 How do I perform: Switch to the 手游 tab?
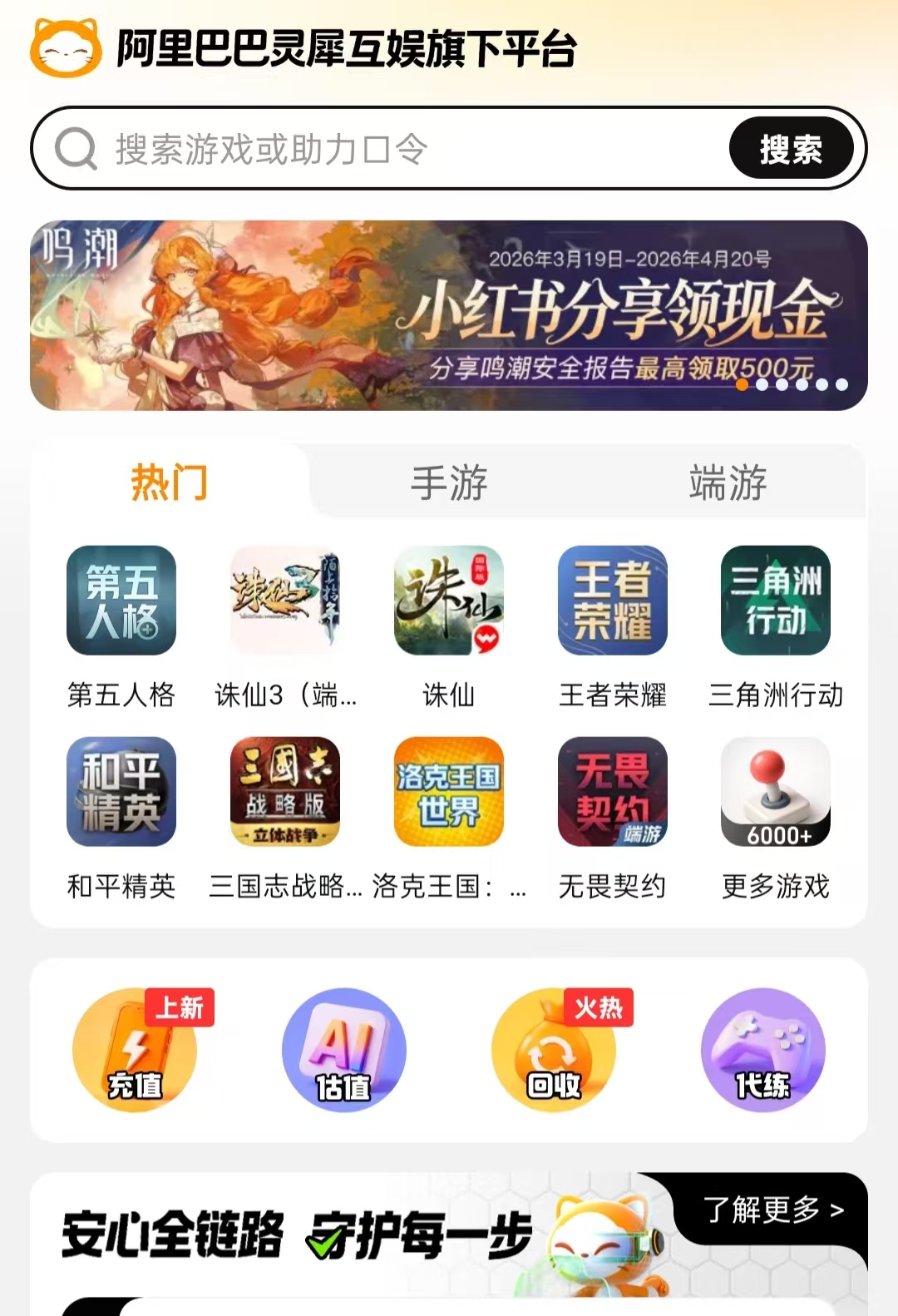click(x=449, y=483)
